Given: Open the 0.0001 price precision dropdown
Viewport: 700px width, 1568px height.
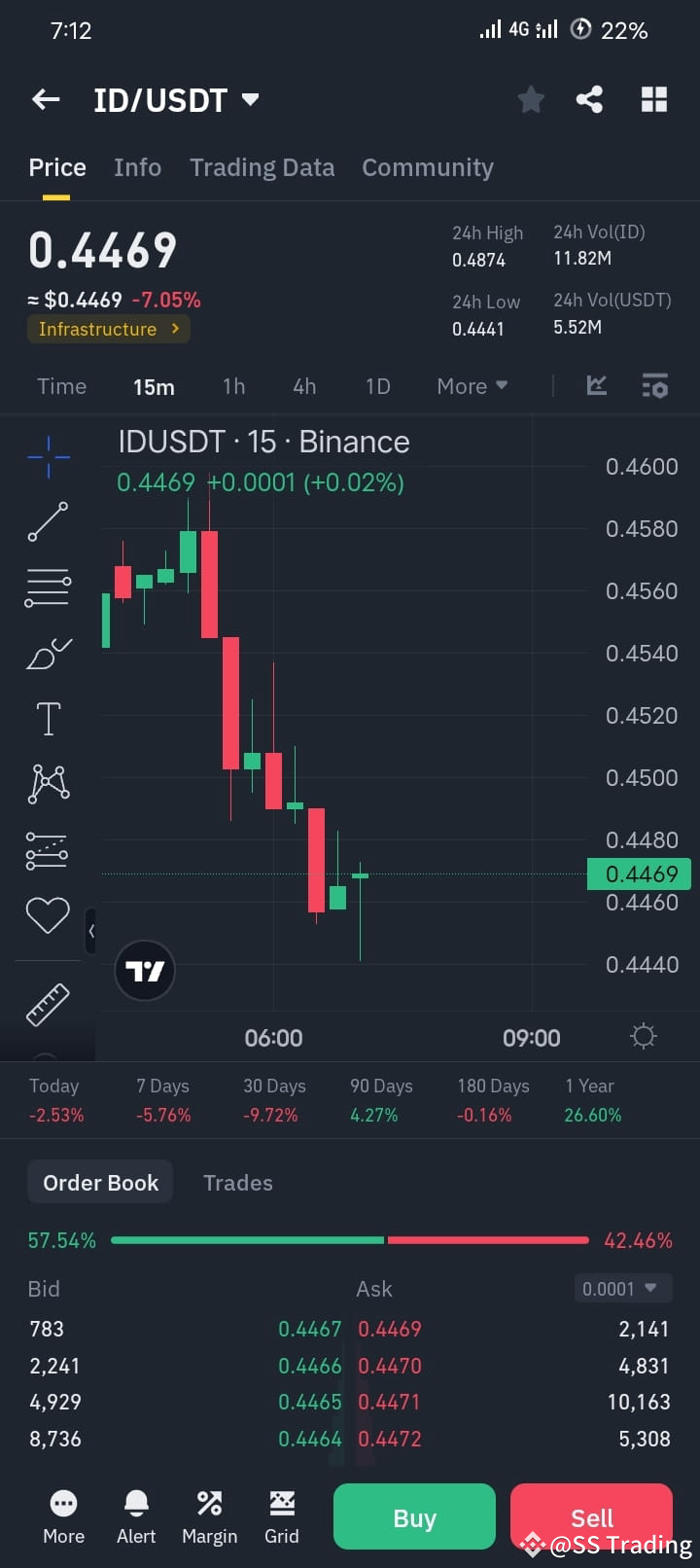Looking at the screenshot, I should pos(622,1288).
